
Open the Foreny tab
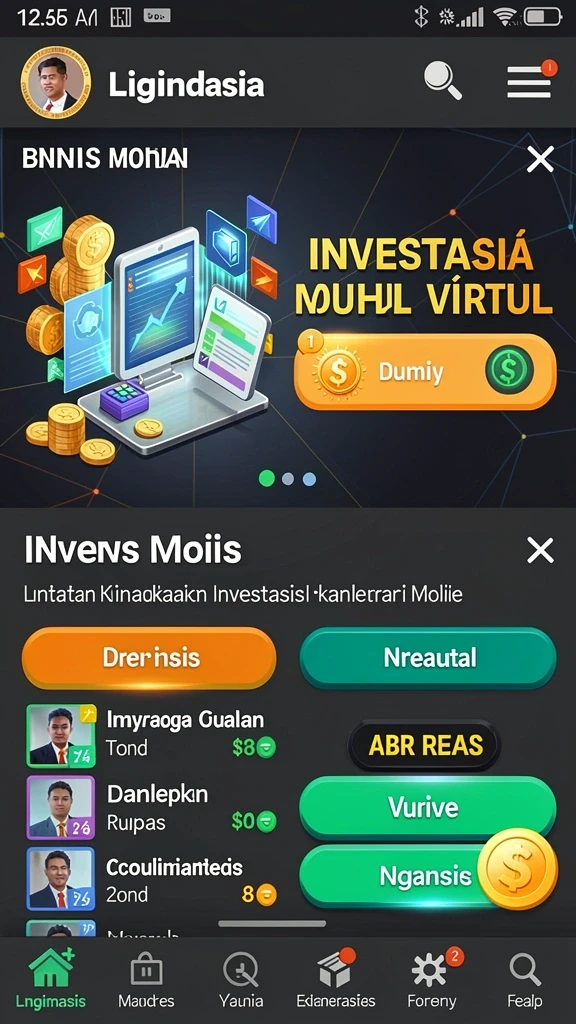tap(432, 978)
